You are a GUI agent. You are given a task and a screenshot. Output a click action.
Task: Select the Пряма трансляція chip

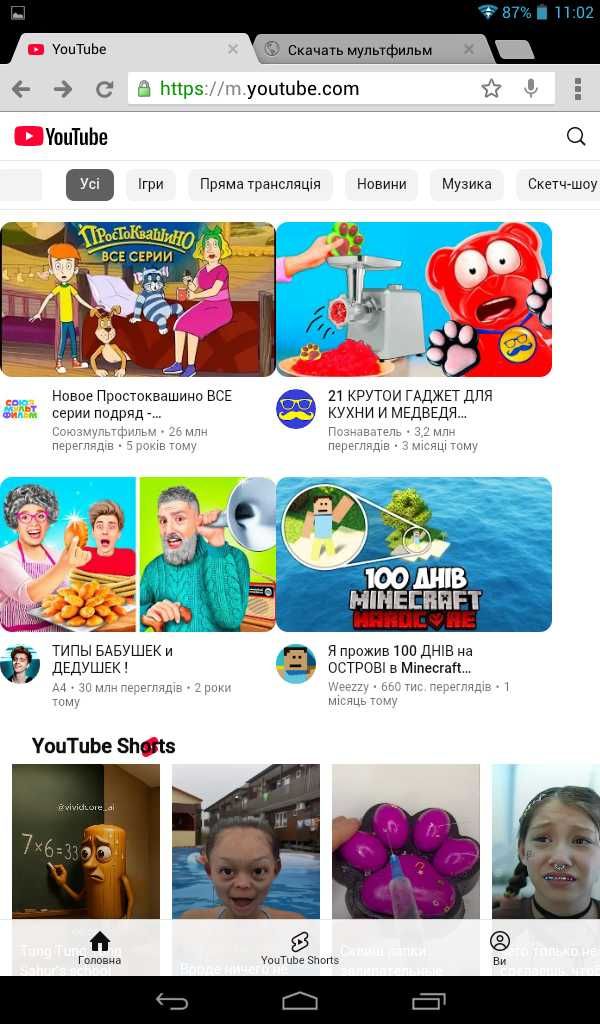[260, 184]
